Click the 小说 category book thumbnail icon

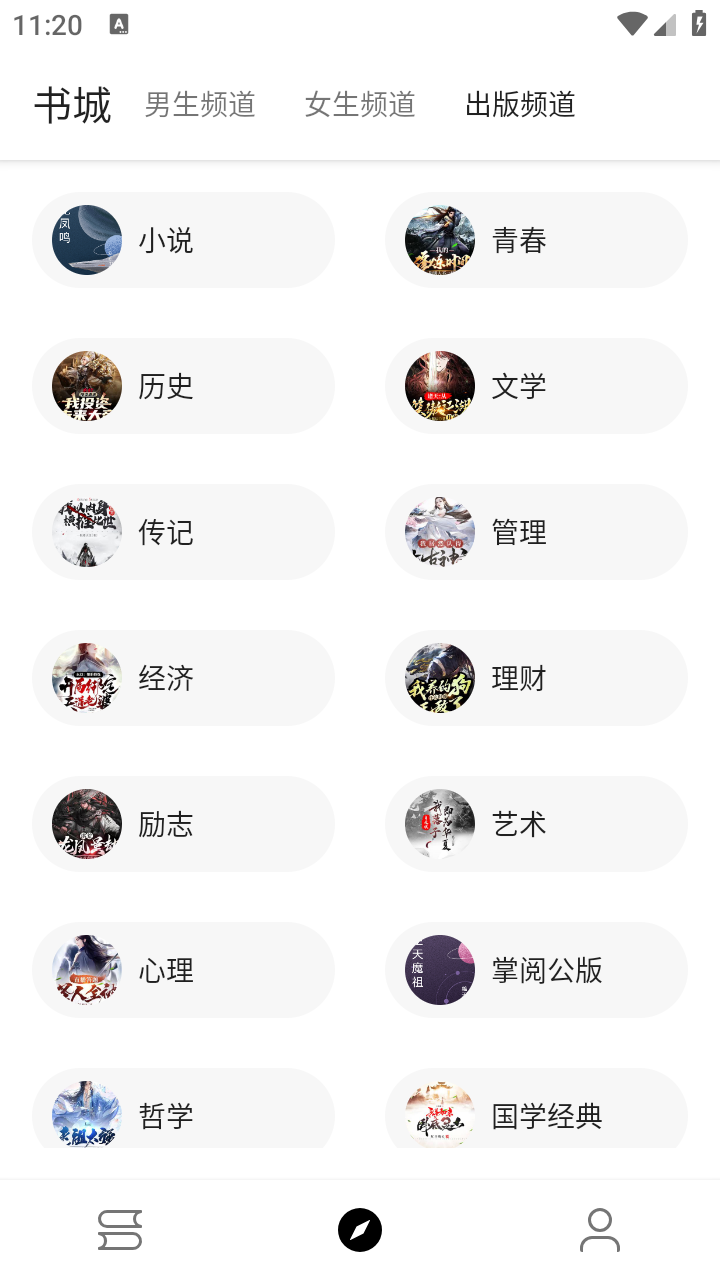[86, 240]
